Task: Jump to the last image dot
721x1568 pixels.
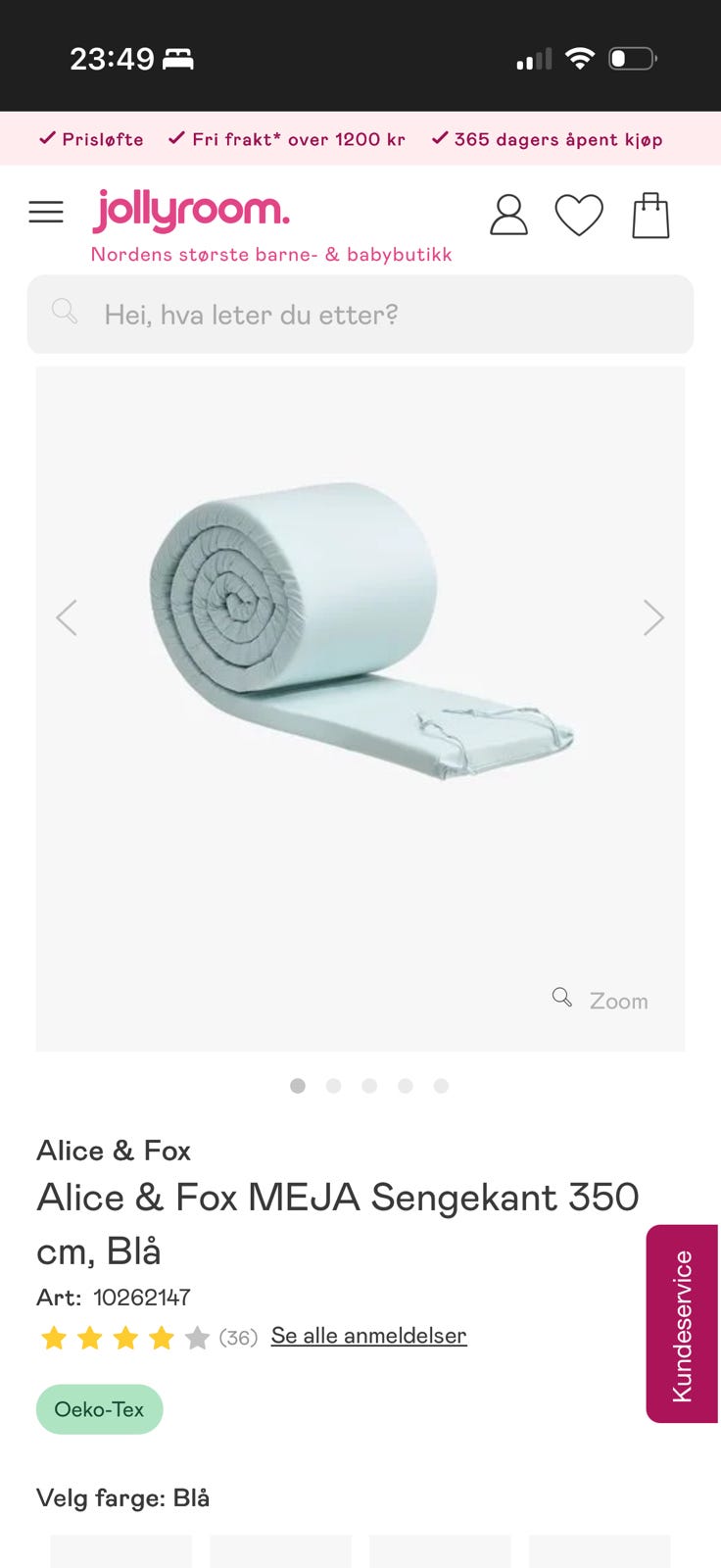Action: [441, 1086]
